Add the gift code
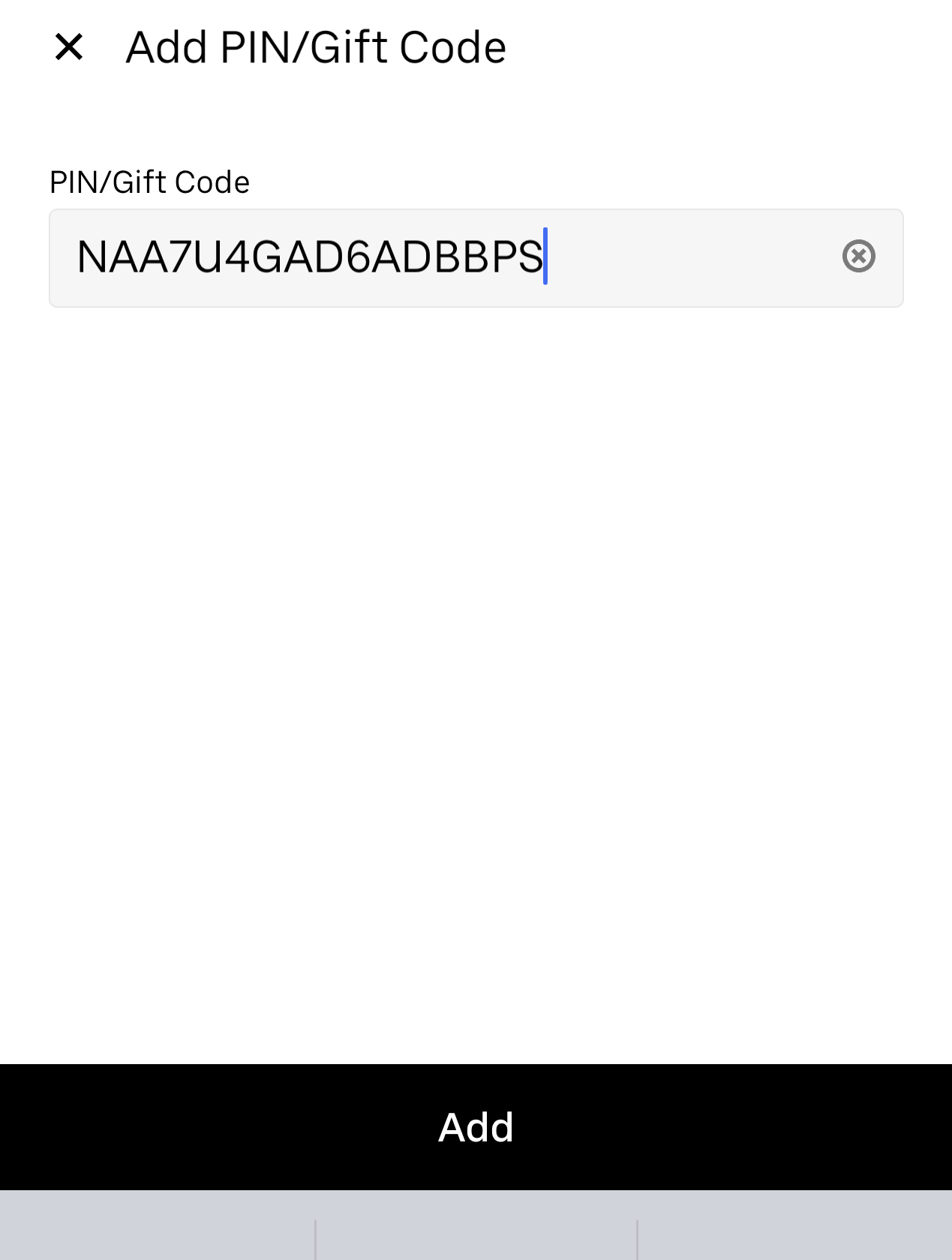Image resolution: width=952 pixels, height=1260 pixels. pos(476,1126)
